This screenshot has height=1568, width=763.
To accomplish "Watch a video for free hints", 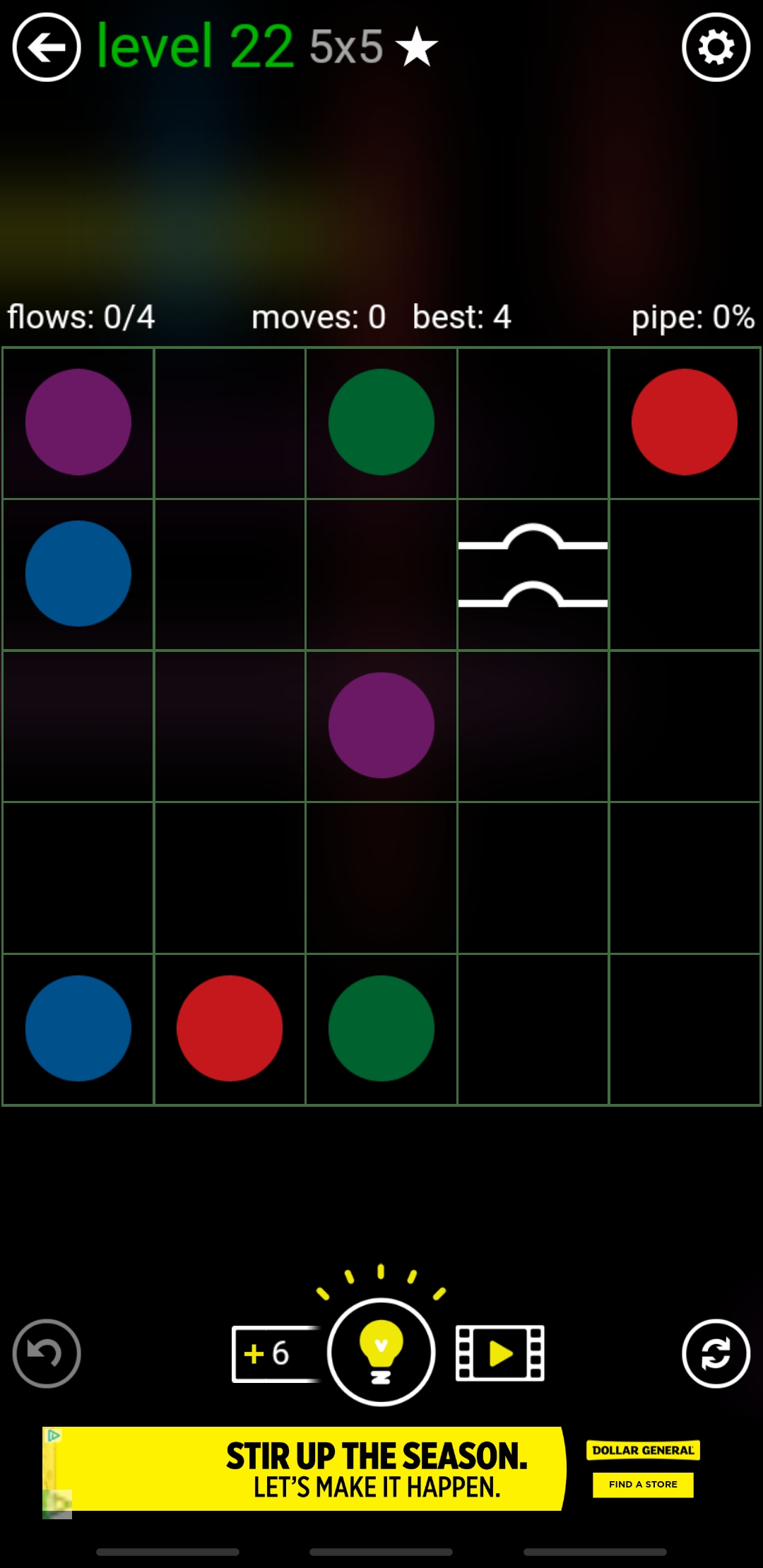I will 500,1353.
